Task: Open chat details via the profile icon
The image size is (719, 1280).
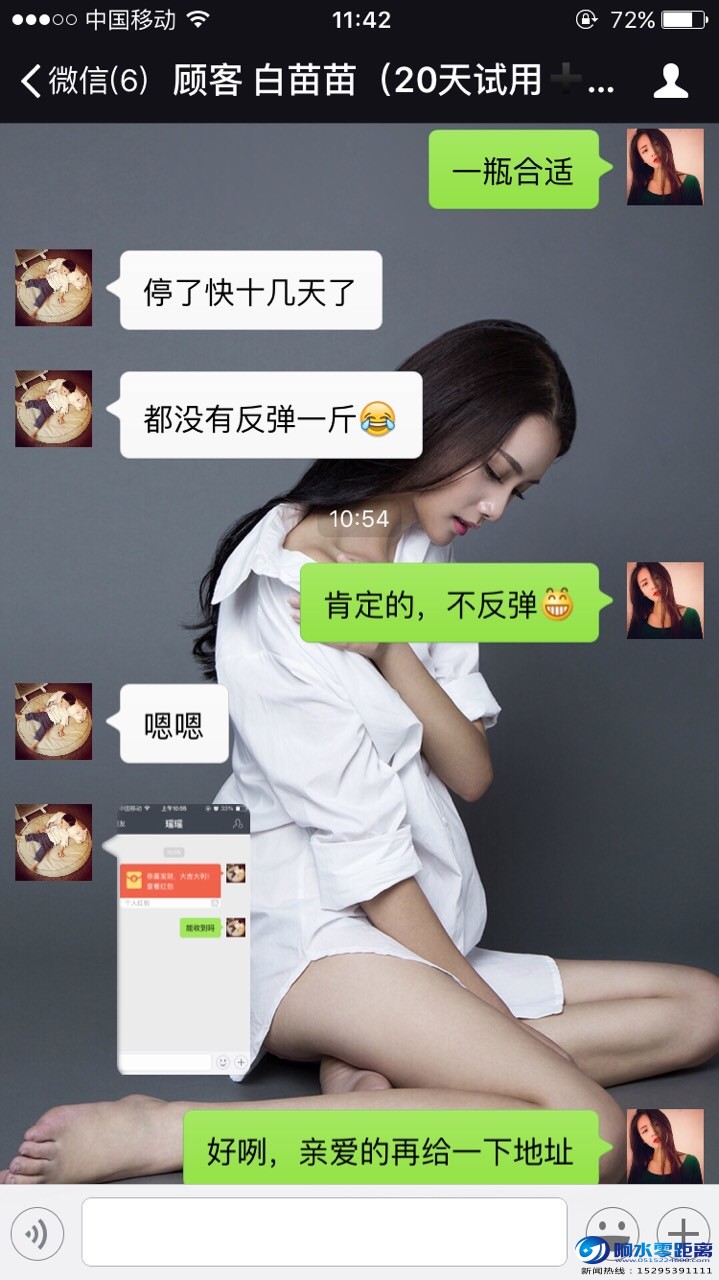Action: click(x=670, y=81)
